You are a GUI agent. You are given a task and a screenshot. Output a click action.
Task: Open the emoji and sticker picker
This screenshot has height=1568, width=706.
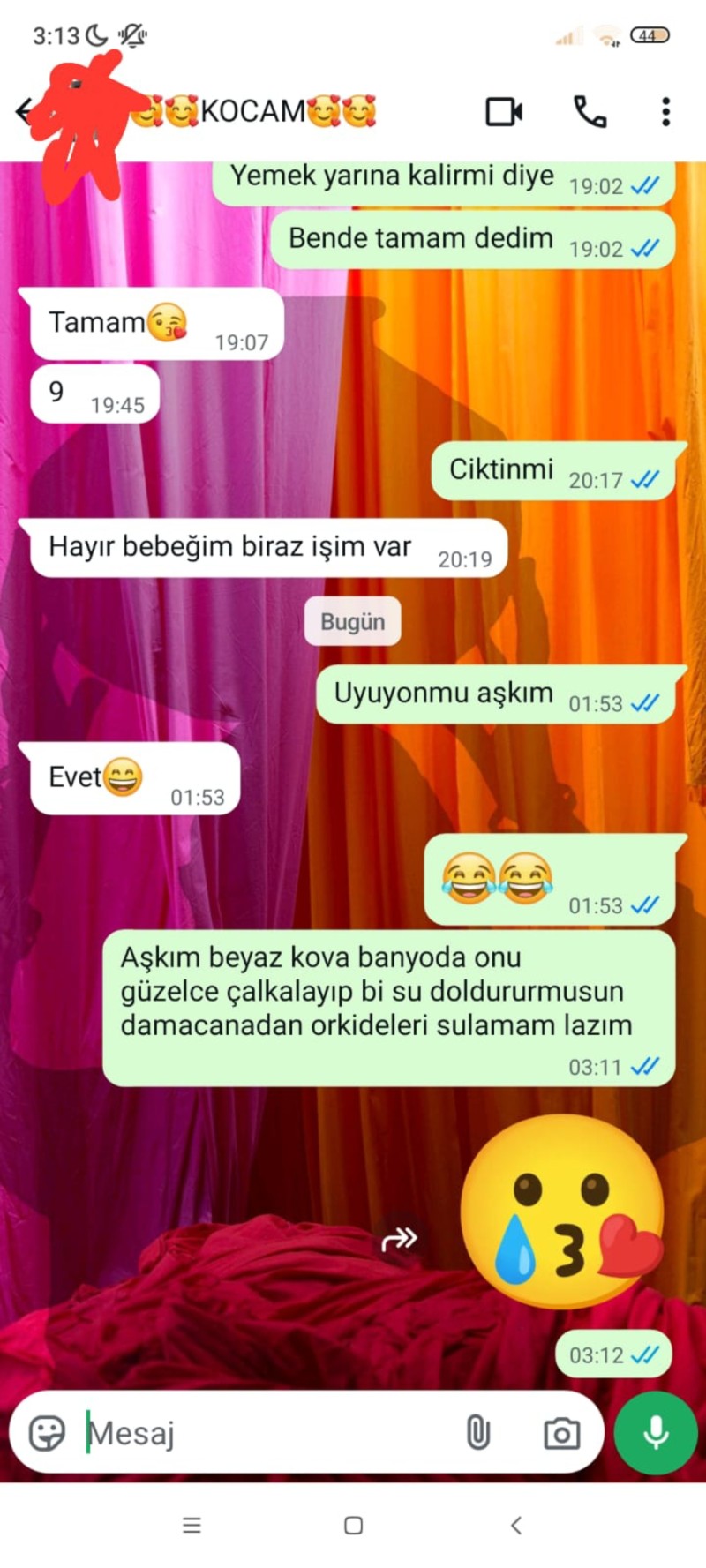(x=47, y=1433)
